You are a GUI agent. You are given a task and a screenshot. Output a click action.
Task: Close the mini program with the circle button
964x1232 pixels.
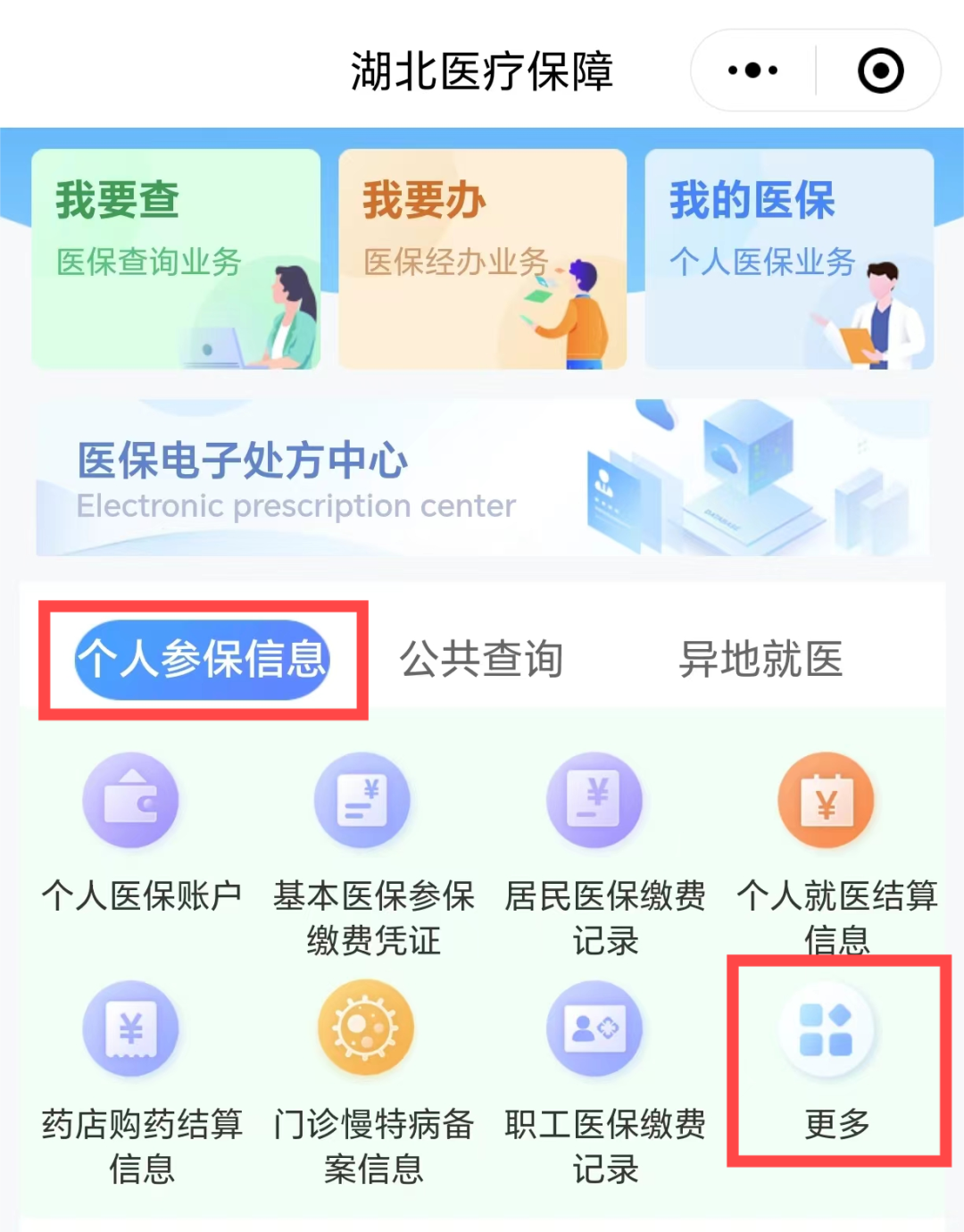(880, 71)
